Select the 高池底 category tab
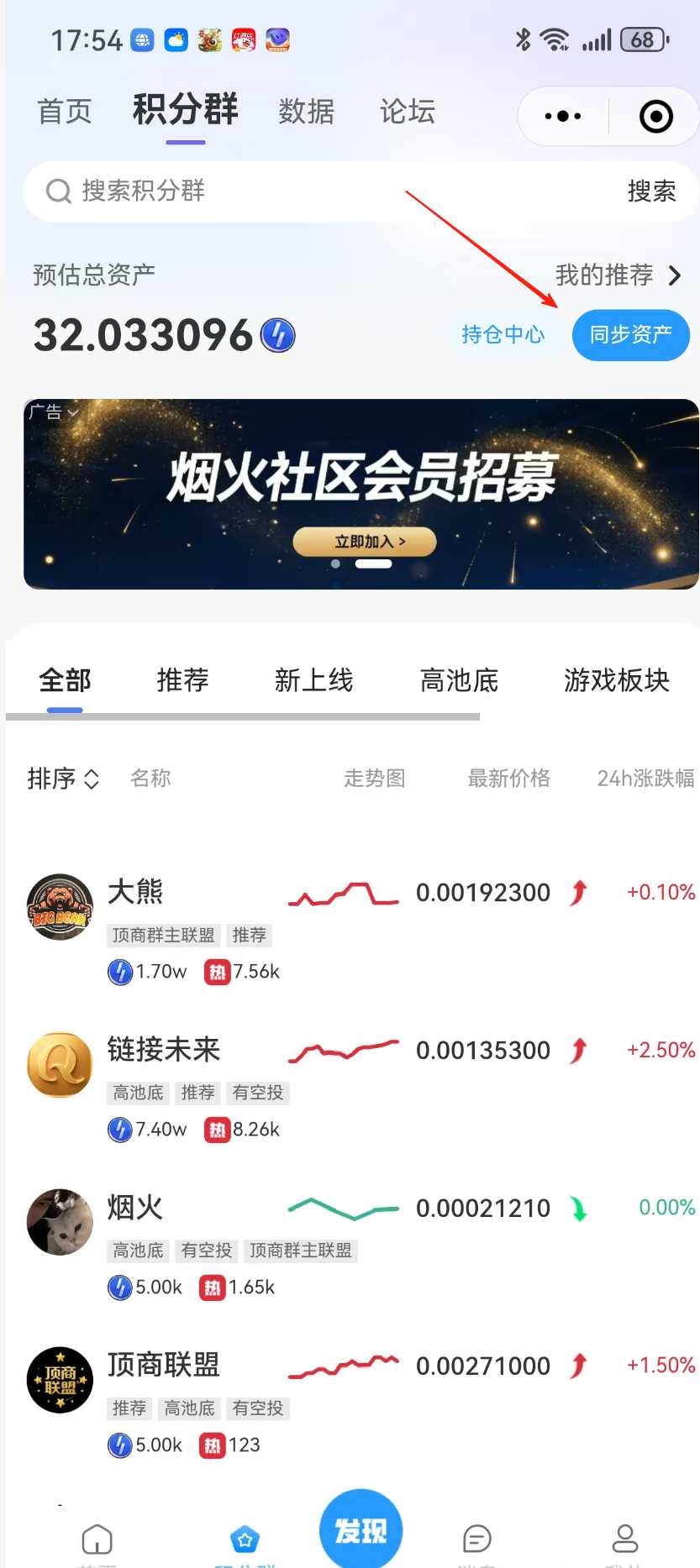Screen dimensions: 700x1568 pos(458,681)
